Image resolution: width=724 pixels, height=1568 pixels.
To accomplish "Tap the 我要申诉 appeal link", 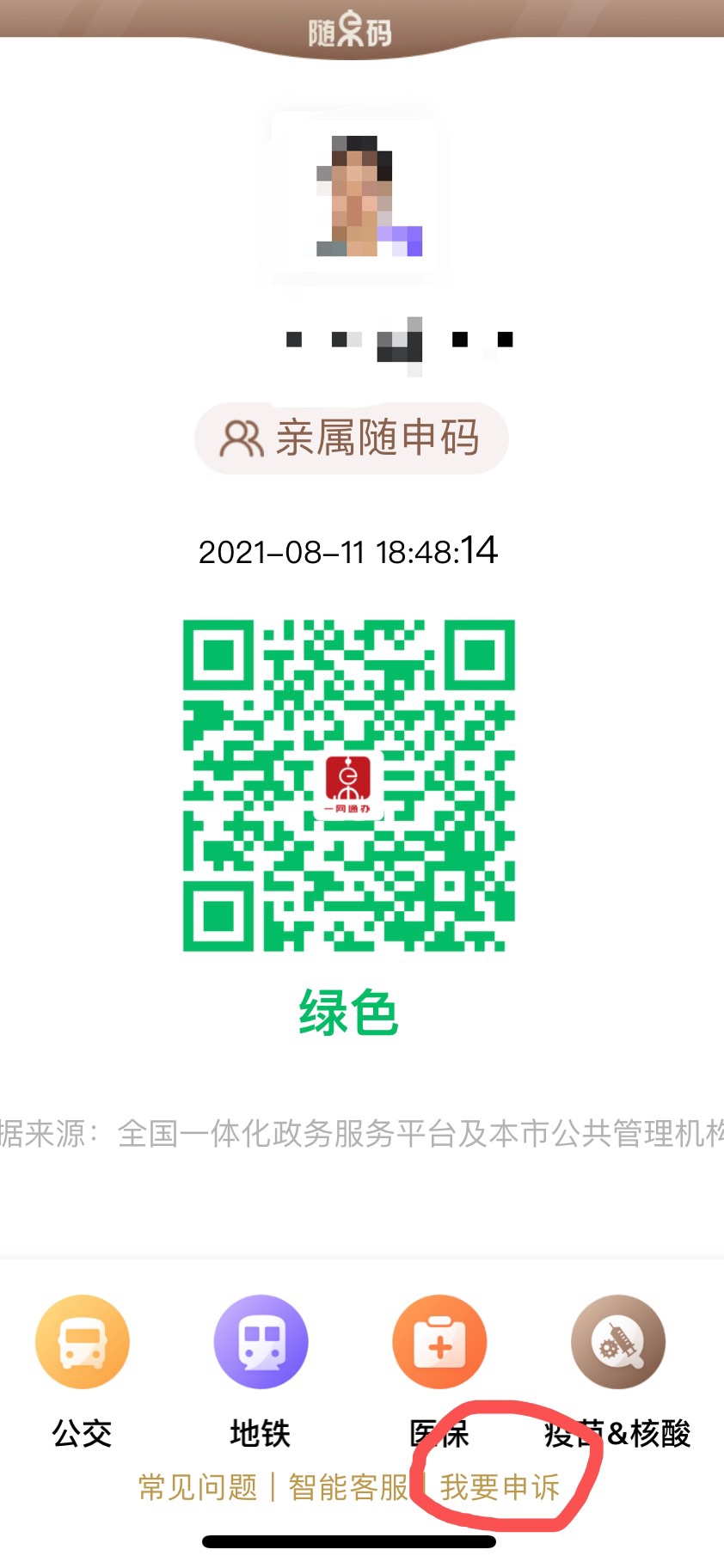I will tap(500, 1486).
